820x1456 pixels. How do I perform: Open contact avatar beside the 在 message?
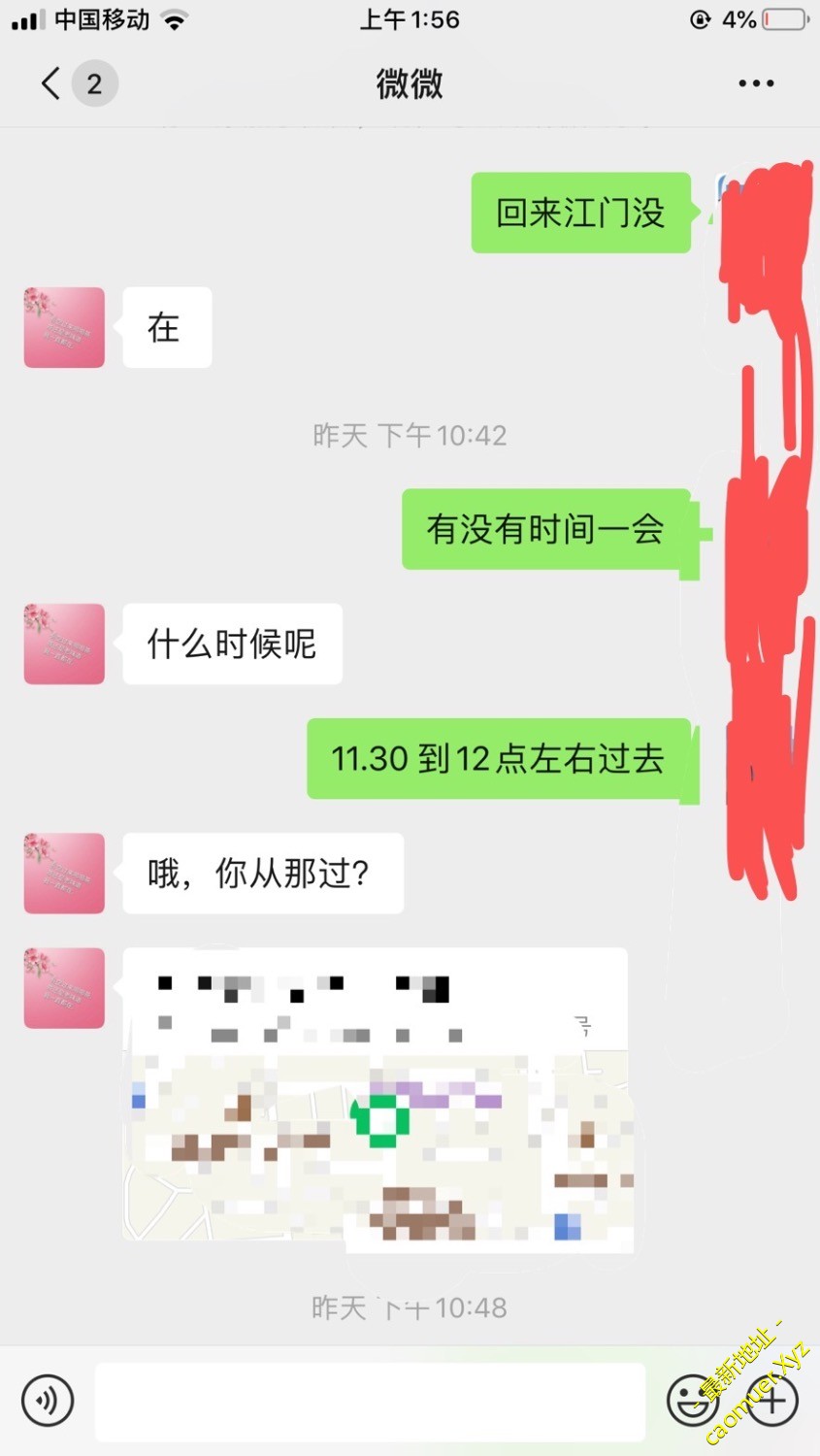click(x=64, y=327)
